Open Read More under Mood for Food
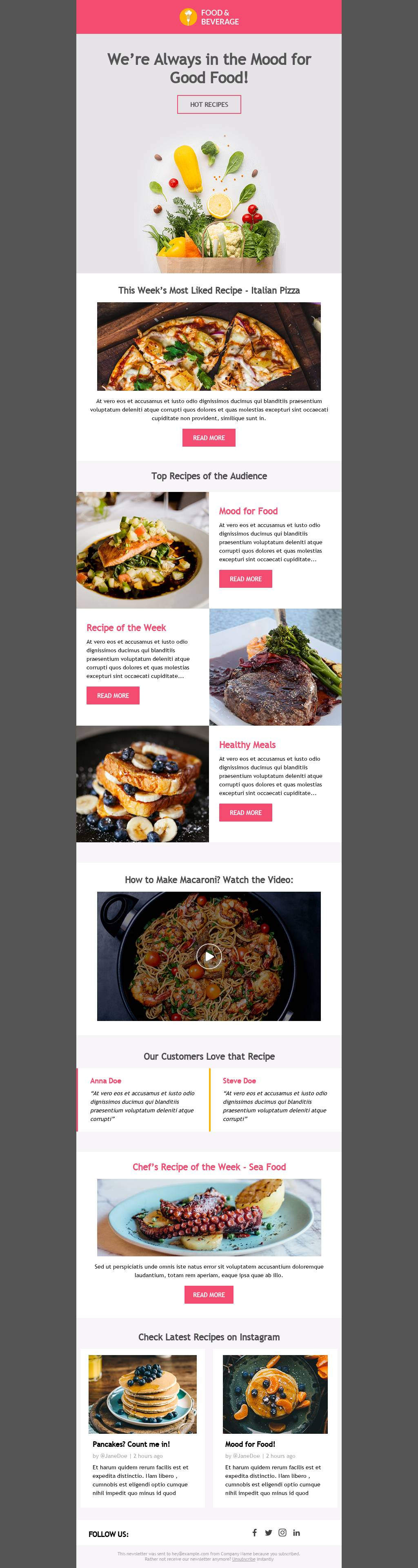Image resolution: width=418 pixels, height=1568 pixels. click(x=245, y=579)
